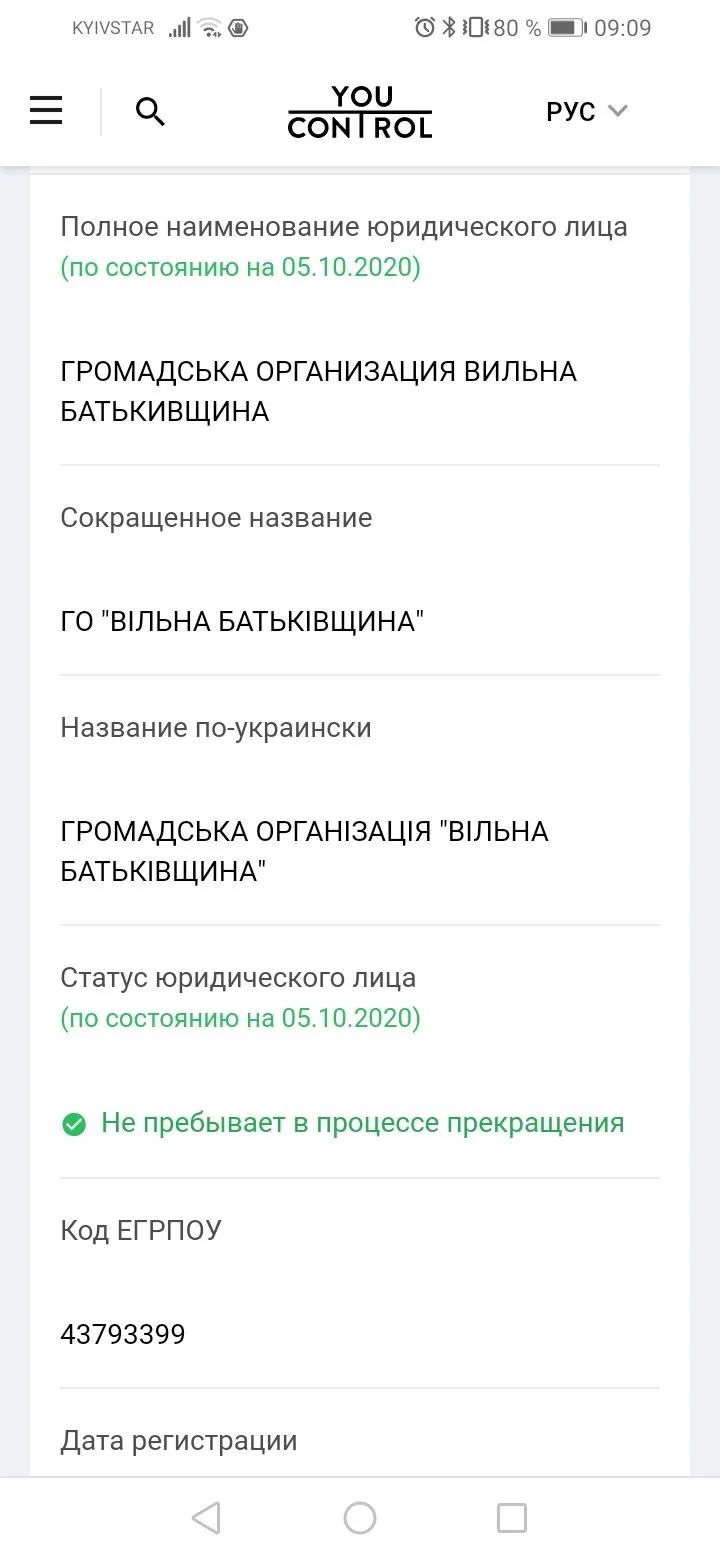Expand the РУС language dropdown
720x1560 pixels.
tap(587, 112)
